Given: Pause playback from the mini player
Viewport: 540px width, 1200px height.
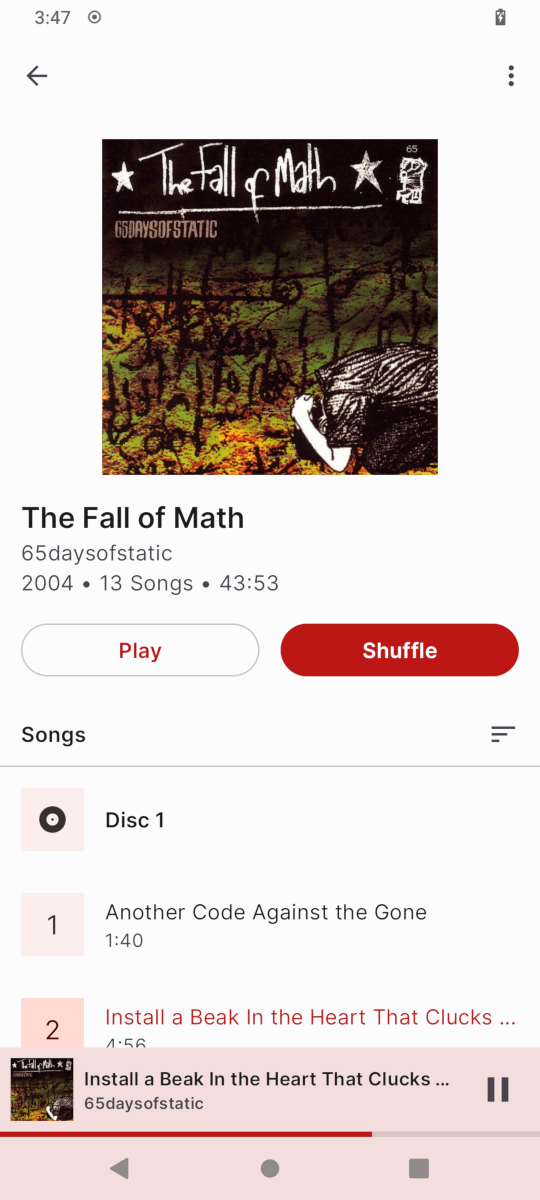Looking at the screenshot, I should (x=498, y=1089).
